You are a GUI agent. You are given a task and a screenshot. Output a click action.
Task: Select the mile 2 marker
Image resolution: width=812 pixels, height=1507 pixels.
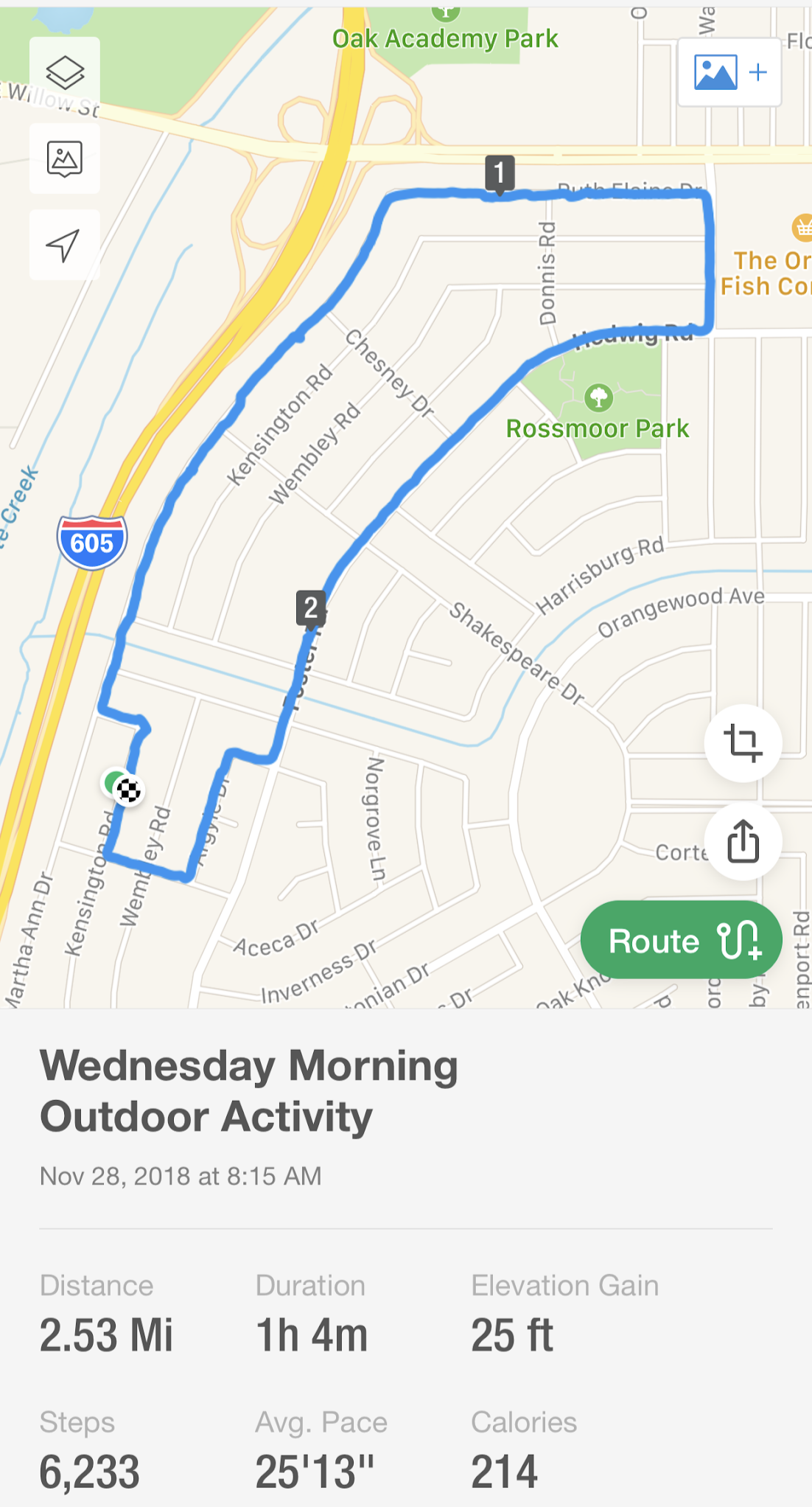click(311, 609)
